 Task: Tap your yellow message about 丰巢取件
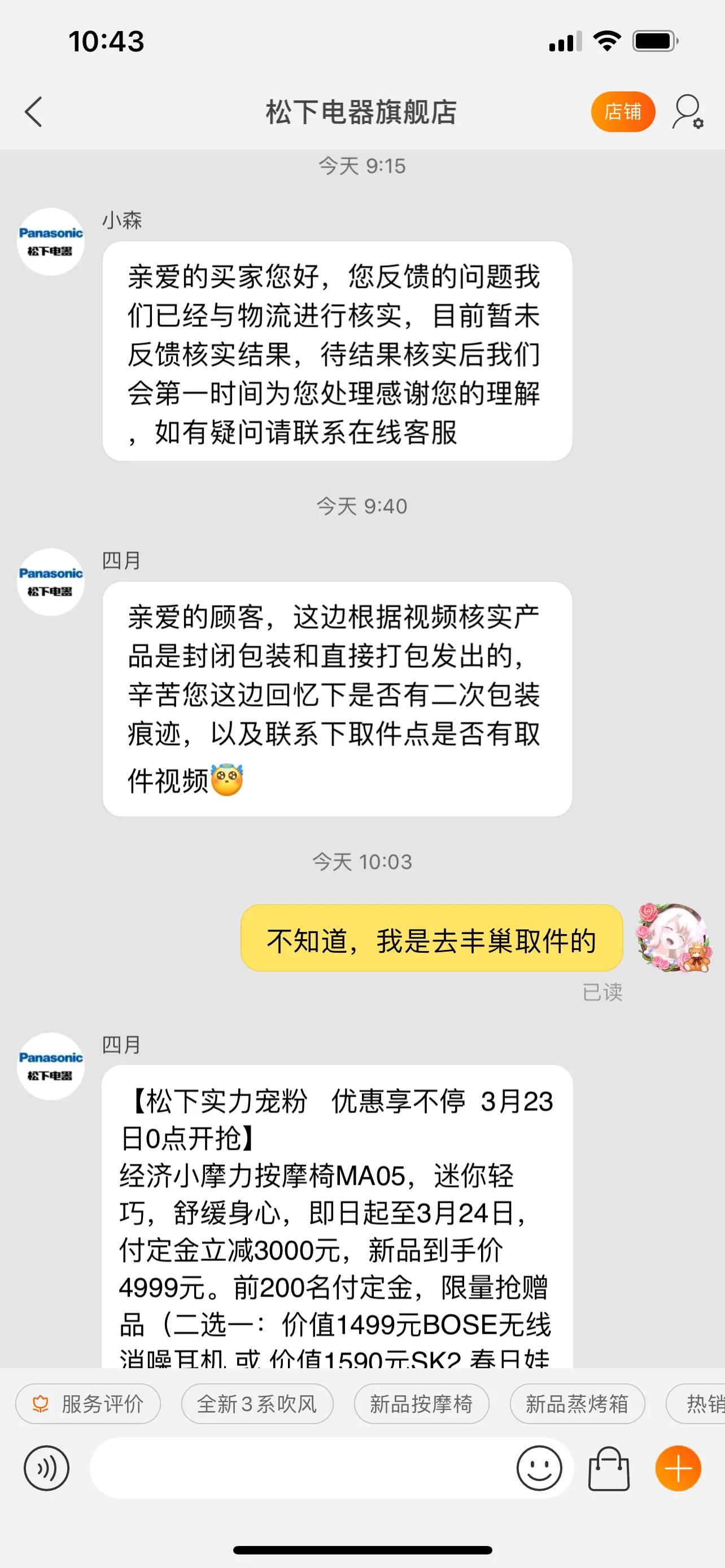coord(431,938)
